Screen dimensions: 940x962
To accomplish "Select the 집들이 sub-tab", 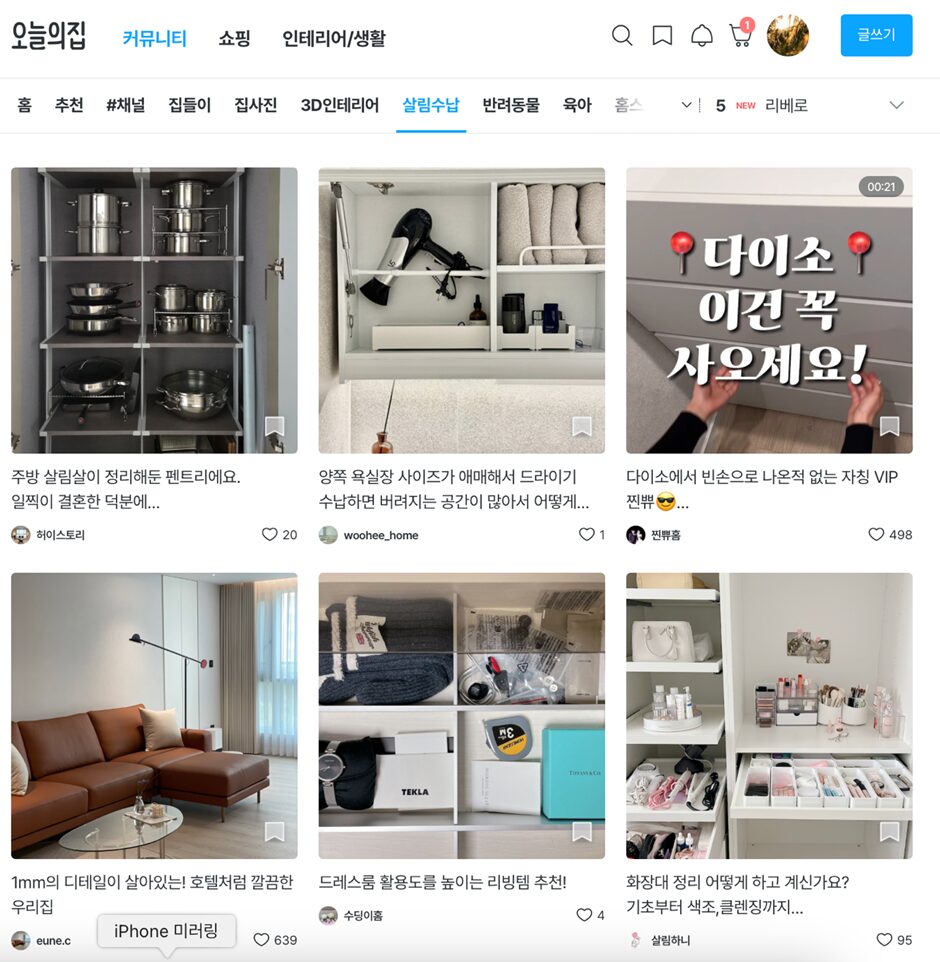I will pyautogui.click(x=190, y=105).
